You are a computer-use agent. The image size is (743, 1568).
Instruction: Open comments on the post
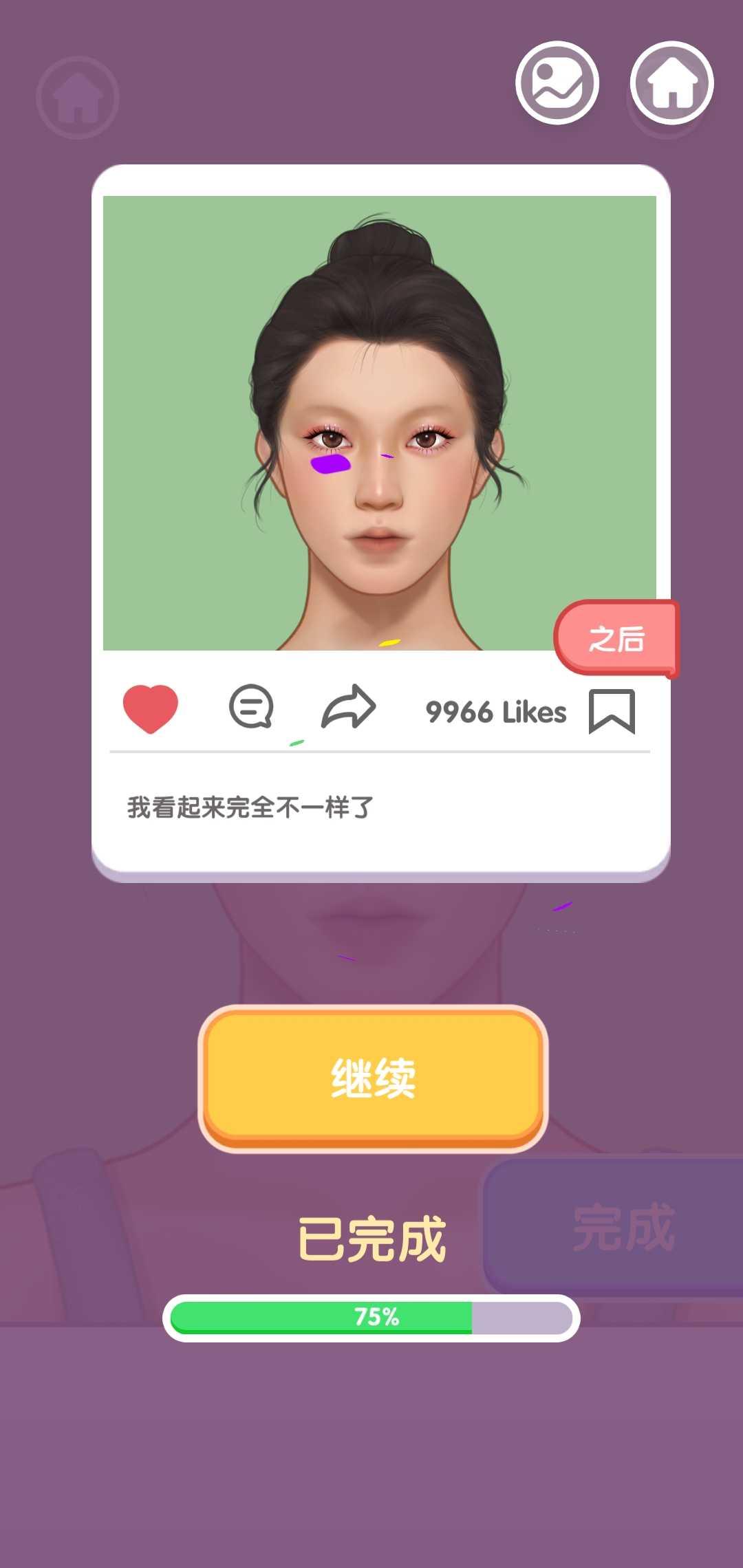click(250, 707)
